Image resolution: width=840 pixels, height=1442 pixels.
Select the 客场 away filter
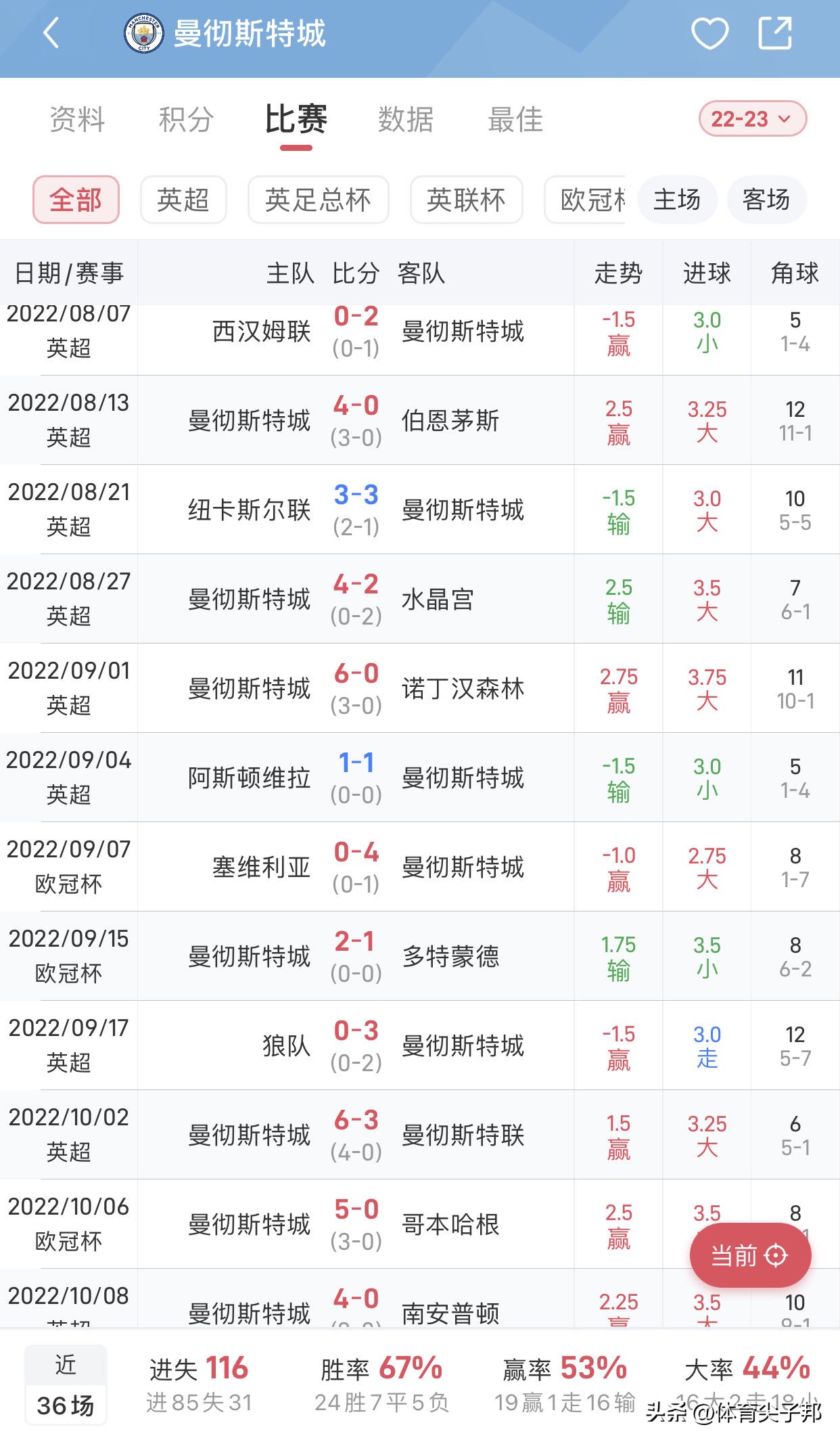click(766, 200)
